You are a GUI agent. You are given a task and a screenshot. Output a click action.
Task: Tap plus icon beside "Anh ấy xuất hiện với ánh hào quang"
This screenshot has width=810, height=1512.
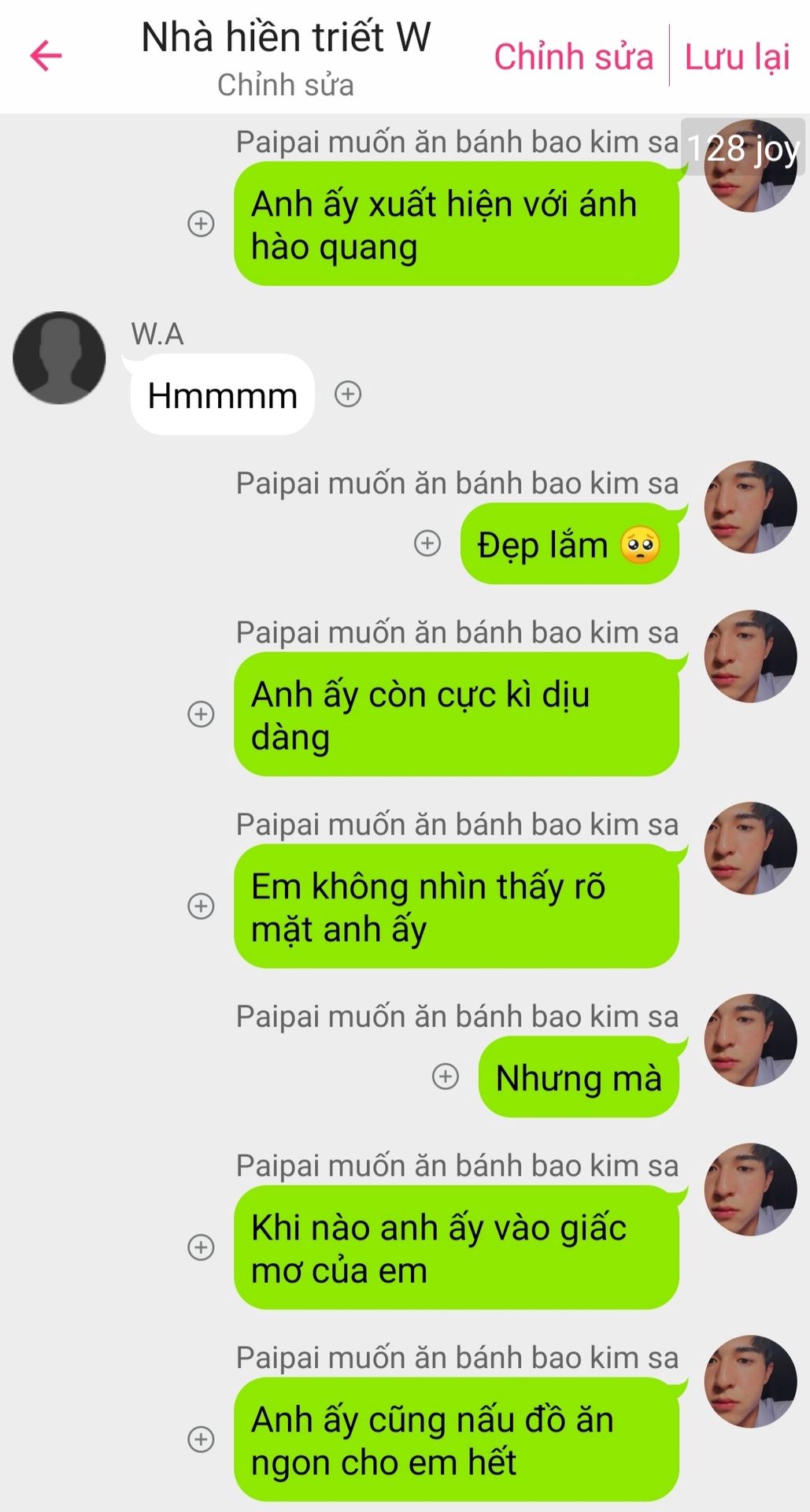[x=201, y=224]
